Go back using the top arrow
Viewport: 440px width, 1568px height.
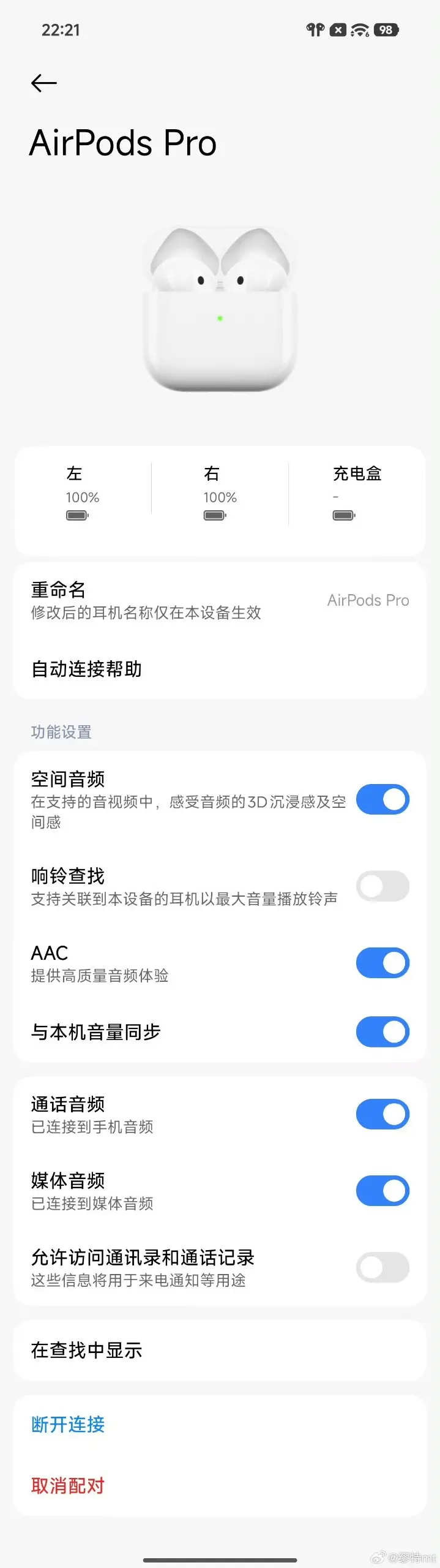(x=44, y=83)
